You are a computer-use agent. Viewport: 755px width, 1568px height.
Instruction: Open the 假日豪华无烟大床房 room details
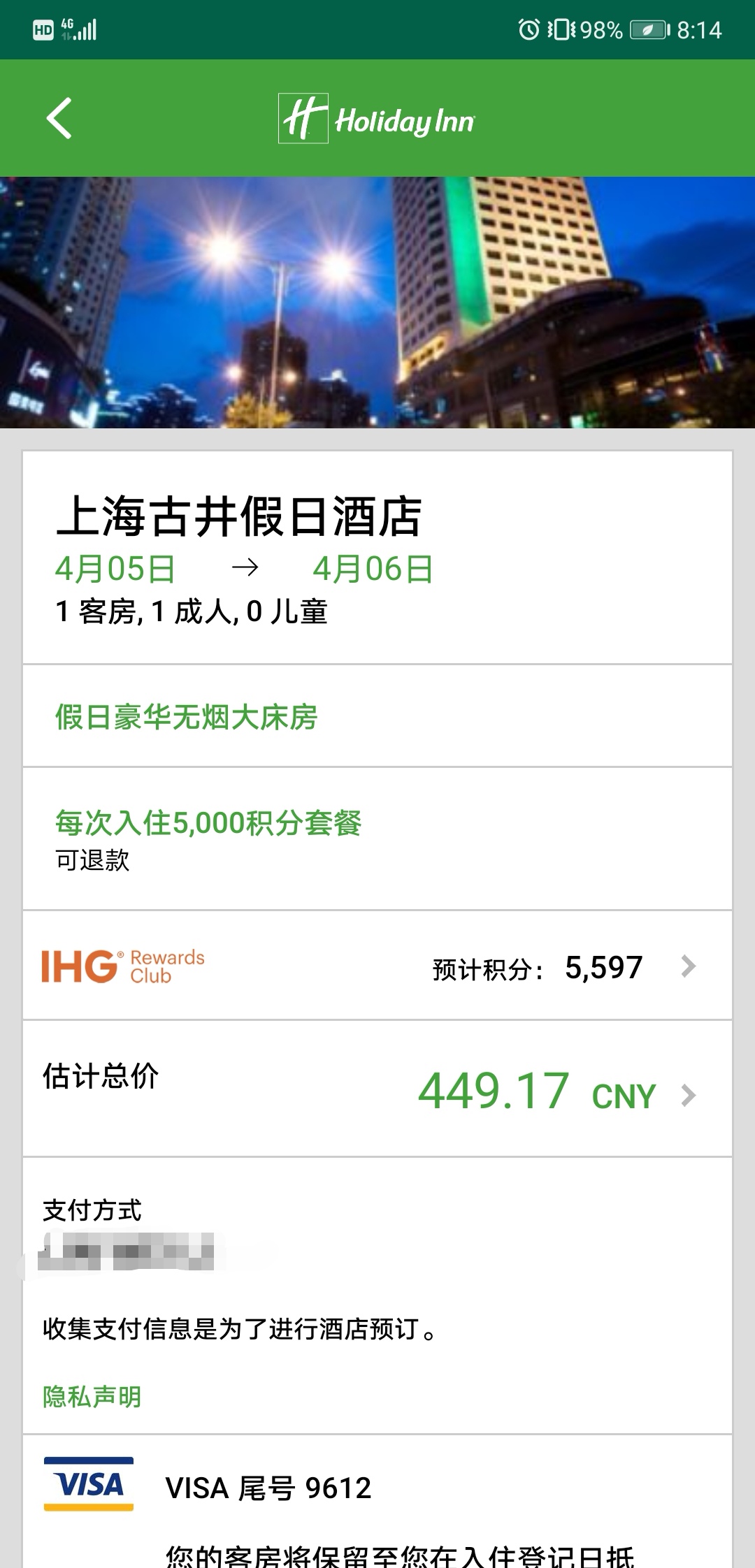point(187,717)
